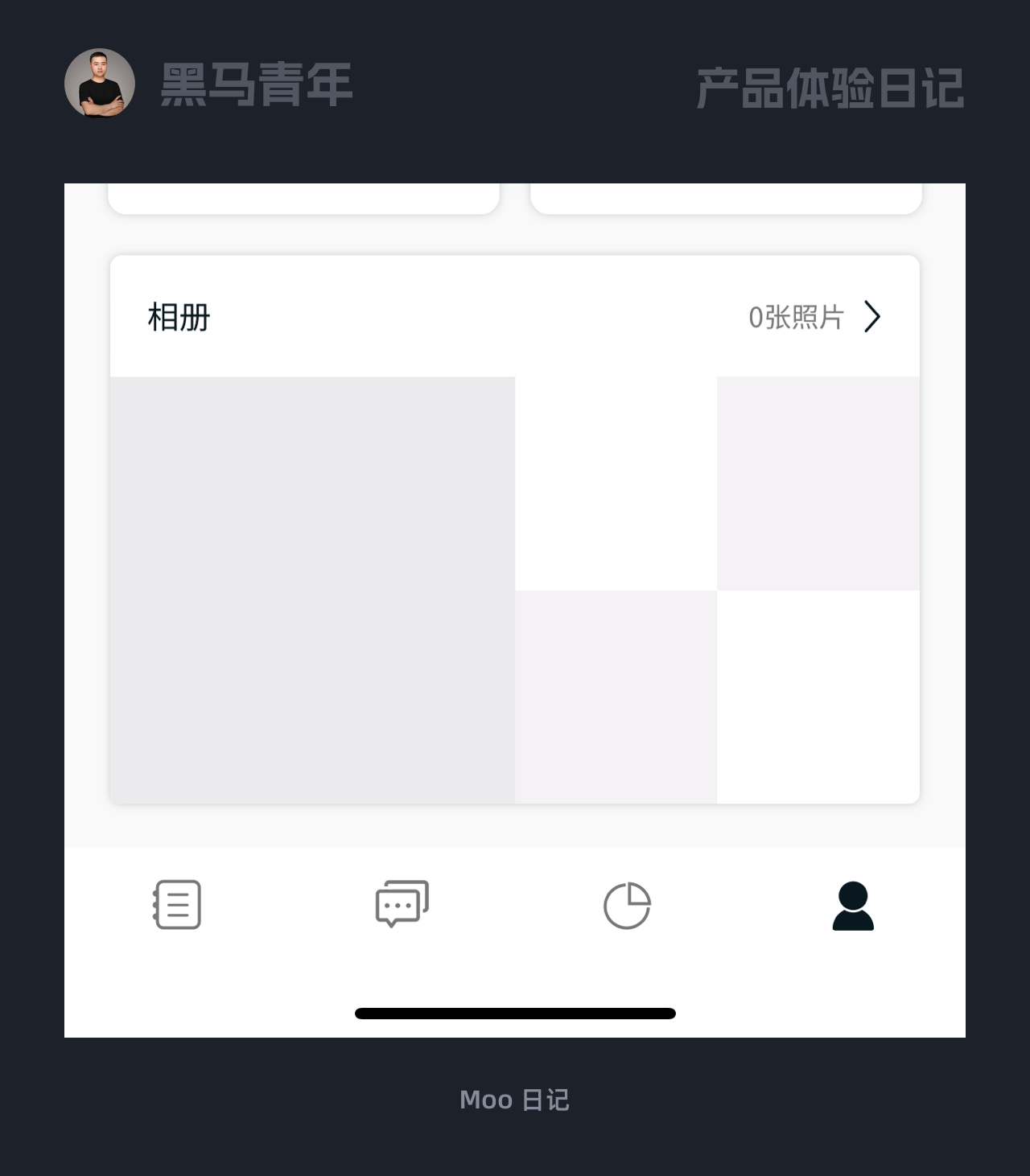Click the home indicator bar
This screenshot has width=1030, height=1176.
pos(514,1012)
